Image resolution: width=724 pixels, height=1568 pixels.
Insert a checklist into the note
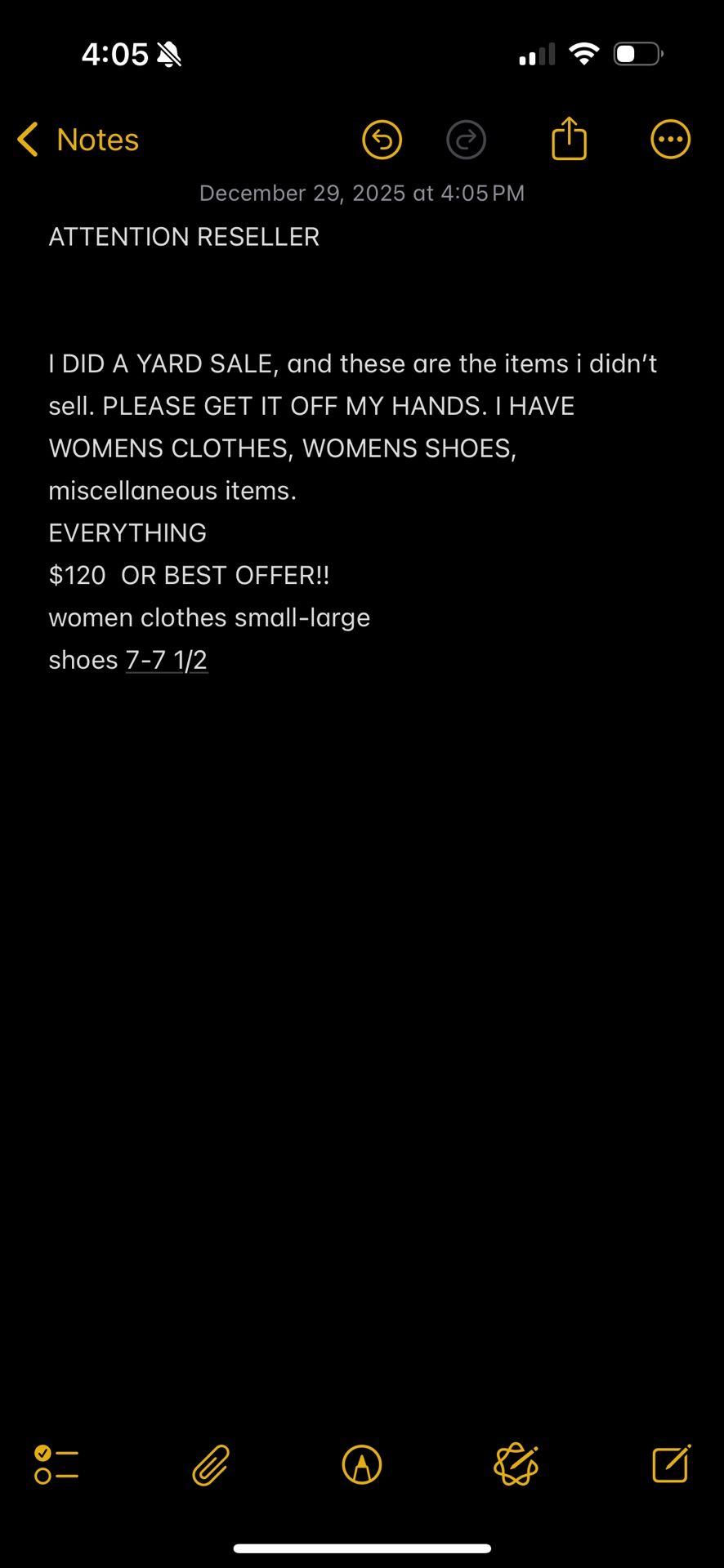point(55,1465)
